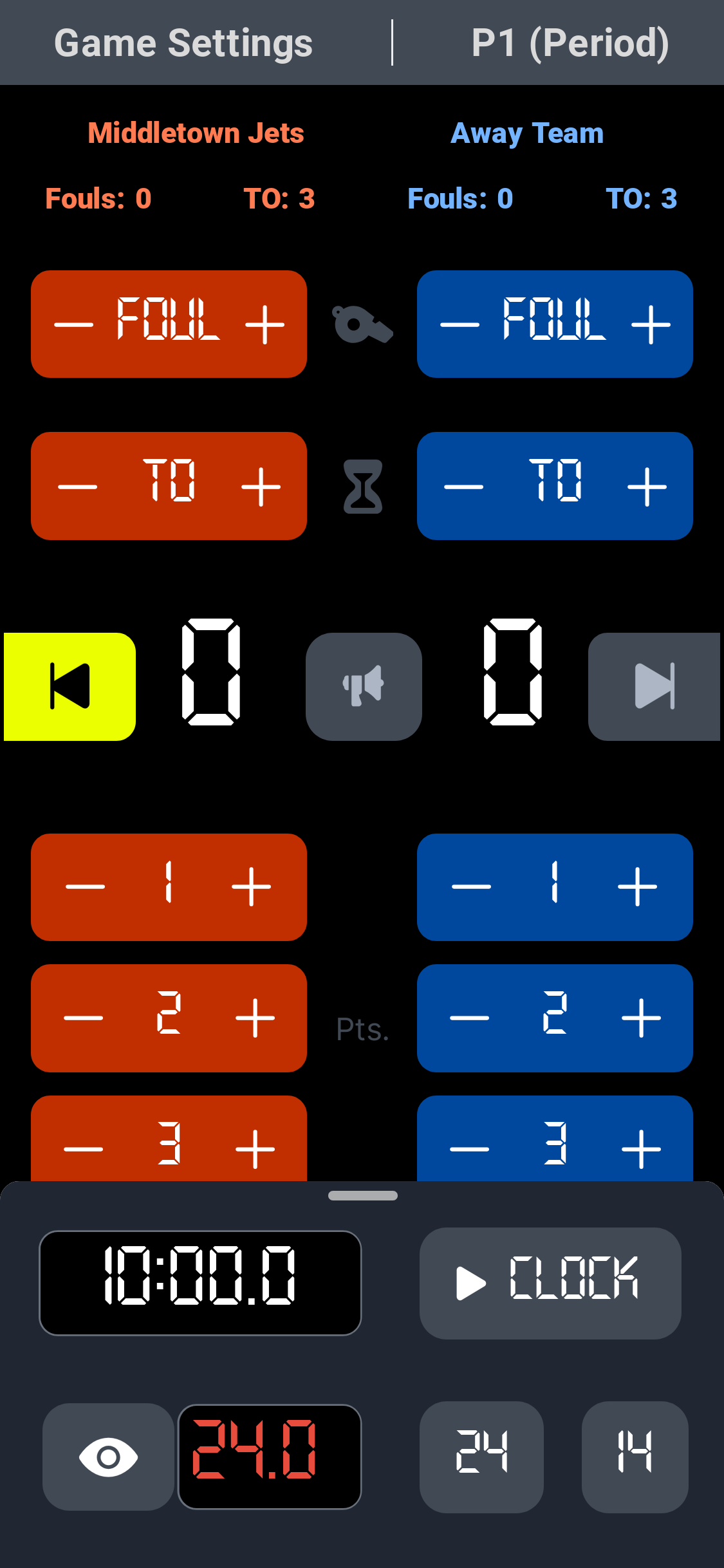This screenshot has height=1568, width=724.
Task: Add 3 points to Middletown Jets
Action: pyautogui.click(x=255, y=1148)
